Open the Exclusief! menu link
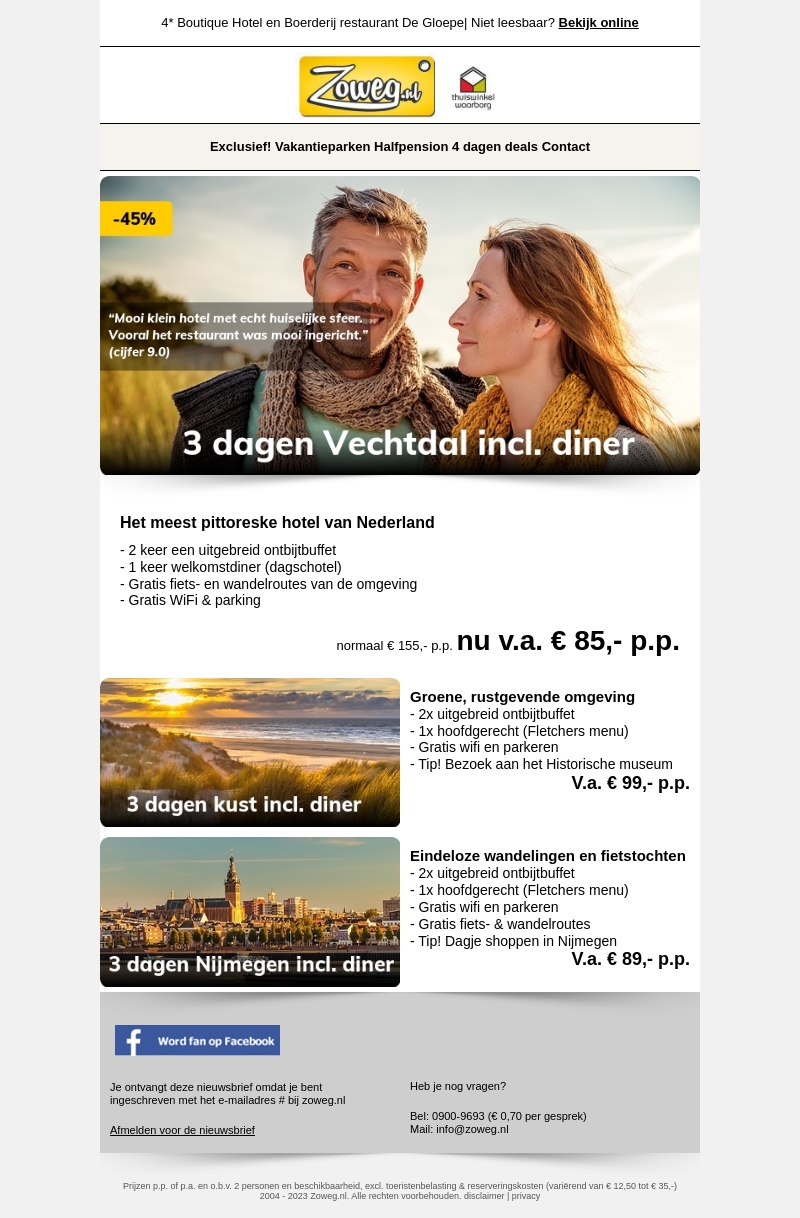800x1218 pixels. (x=240, y=147)
